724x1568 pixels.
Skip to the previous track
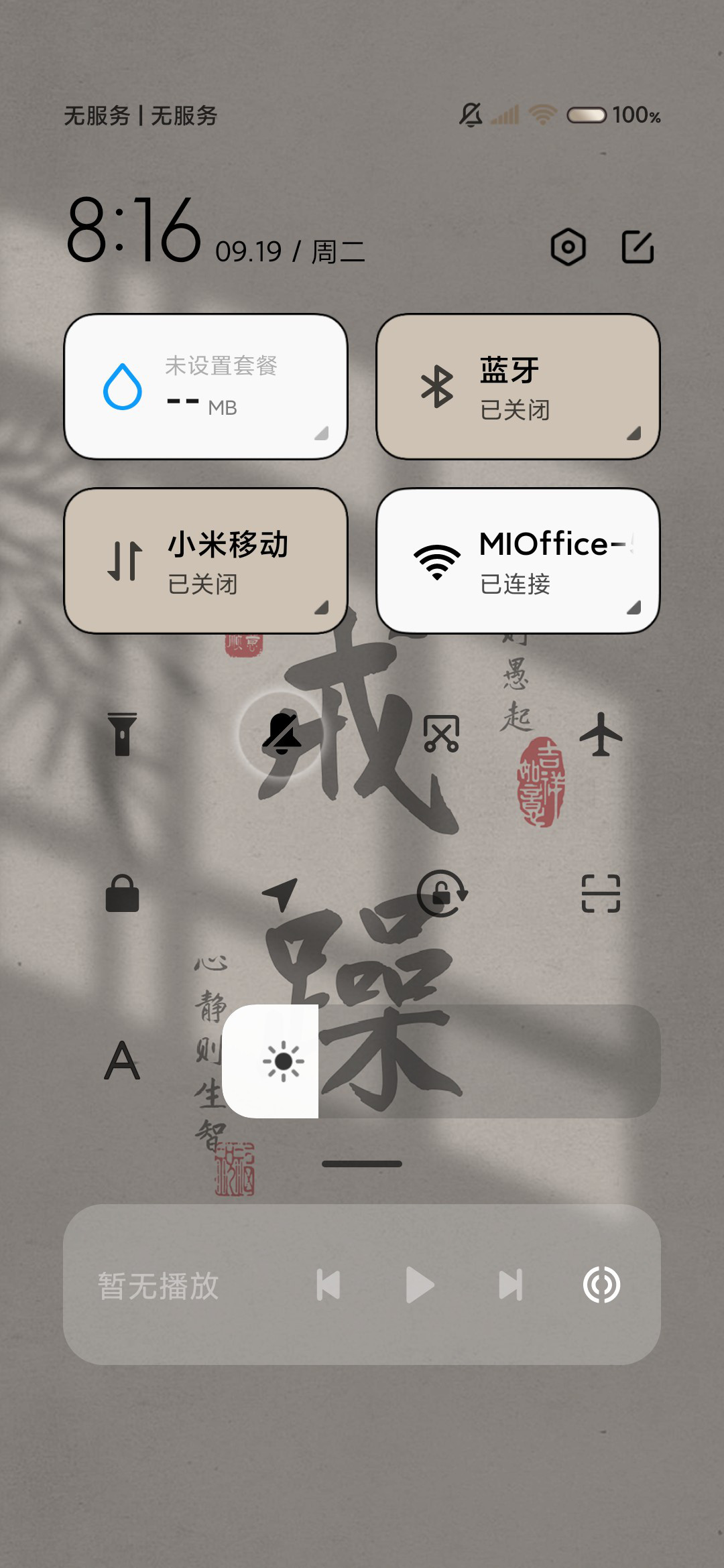click(328, 1285)
